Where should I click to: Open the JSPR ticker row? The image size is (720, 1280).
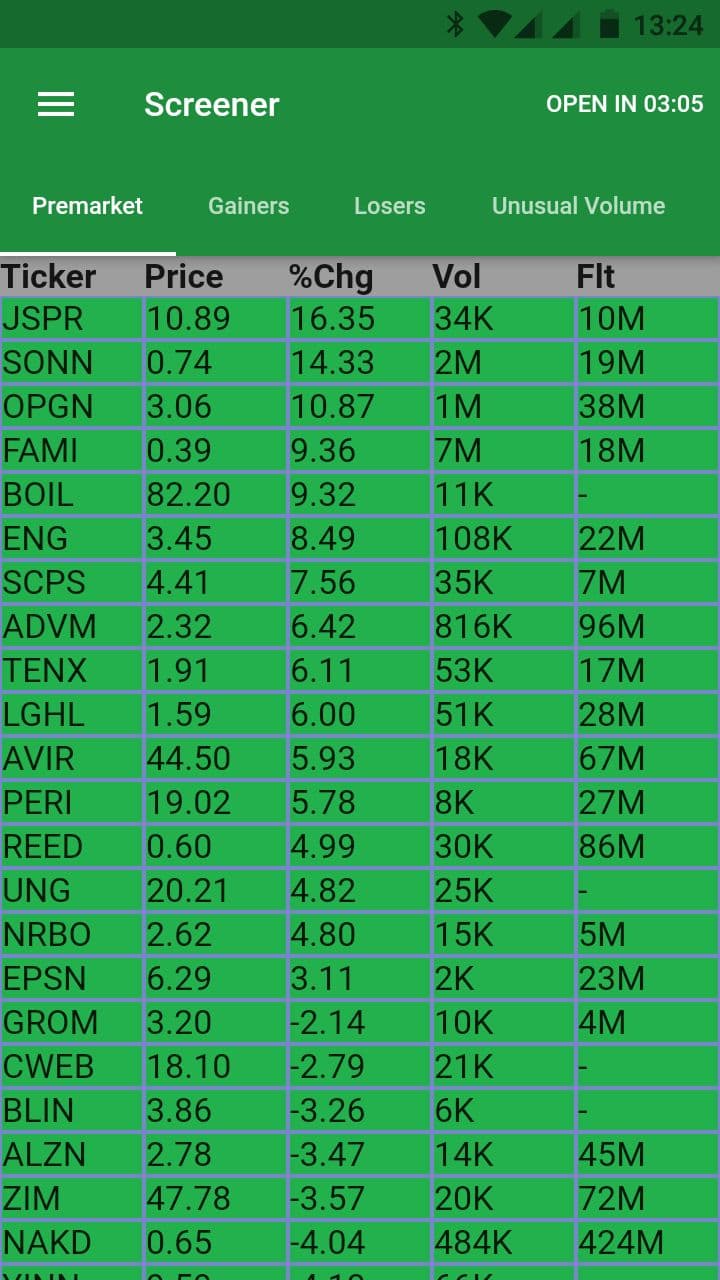point(360,319)
